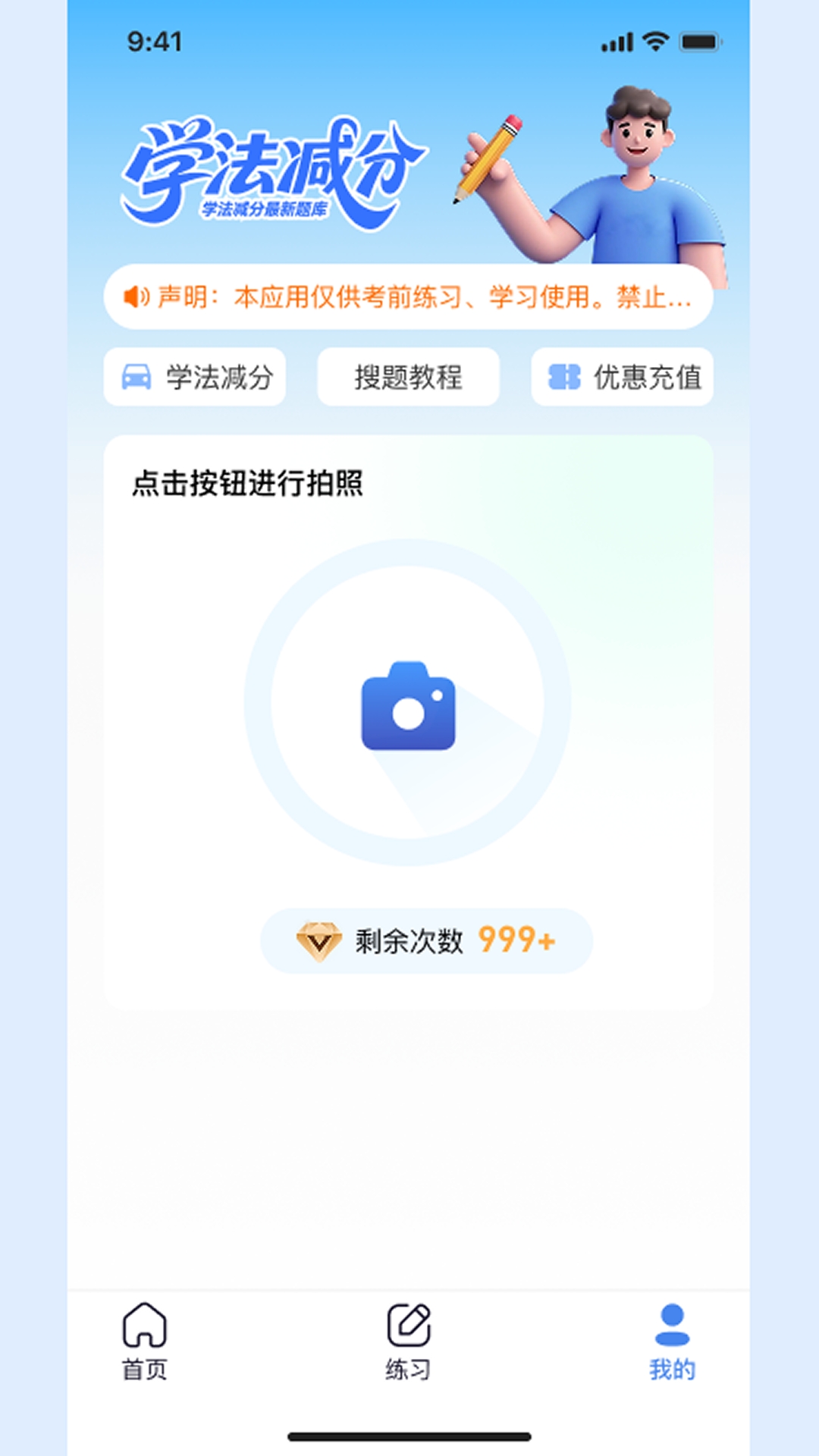Switch to the 首页 tab

pyautogui.click(x=144, y=1341)
